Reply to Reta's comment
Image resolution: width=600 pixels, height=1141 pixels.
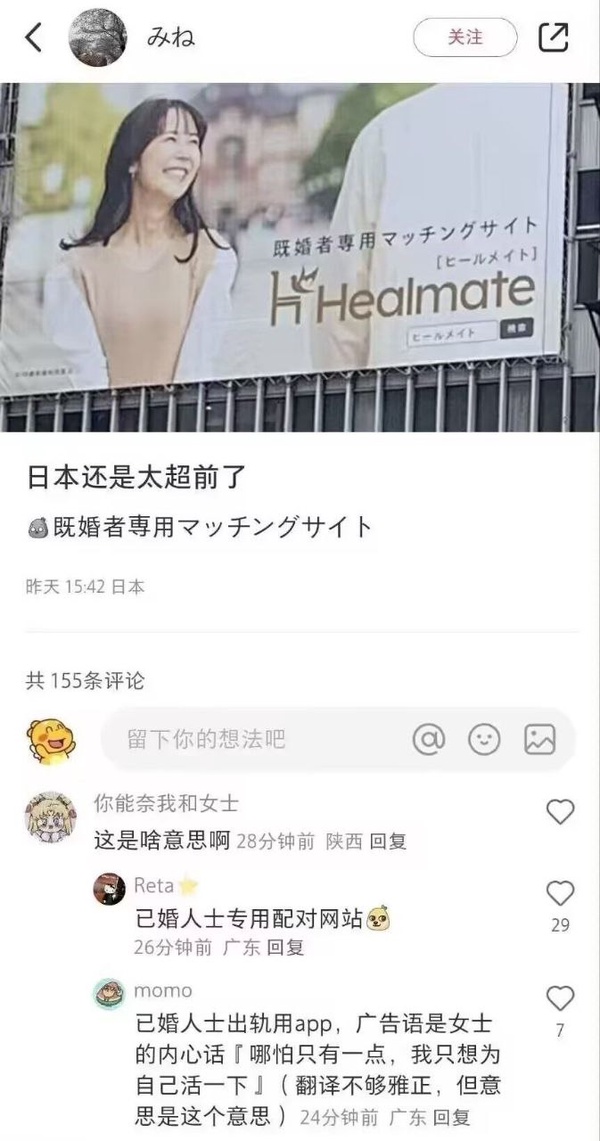[285, 947]
